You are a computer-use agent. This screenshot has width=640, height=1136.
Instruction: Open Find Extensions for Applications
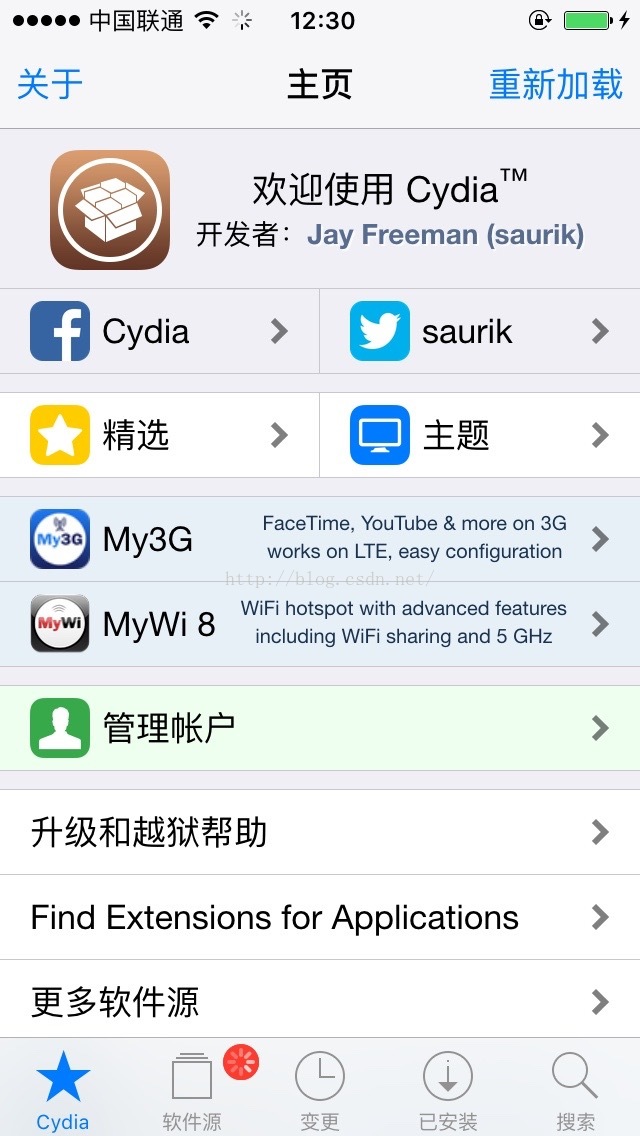point(320,917)
